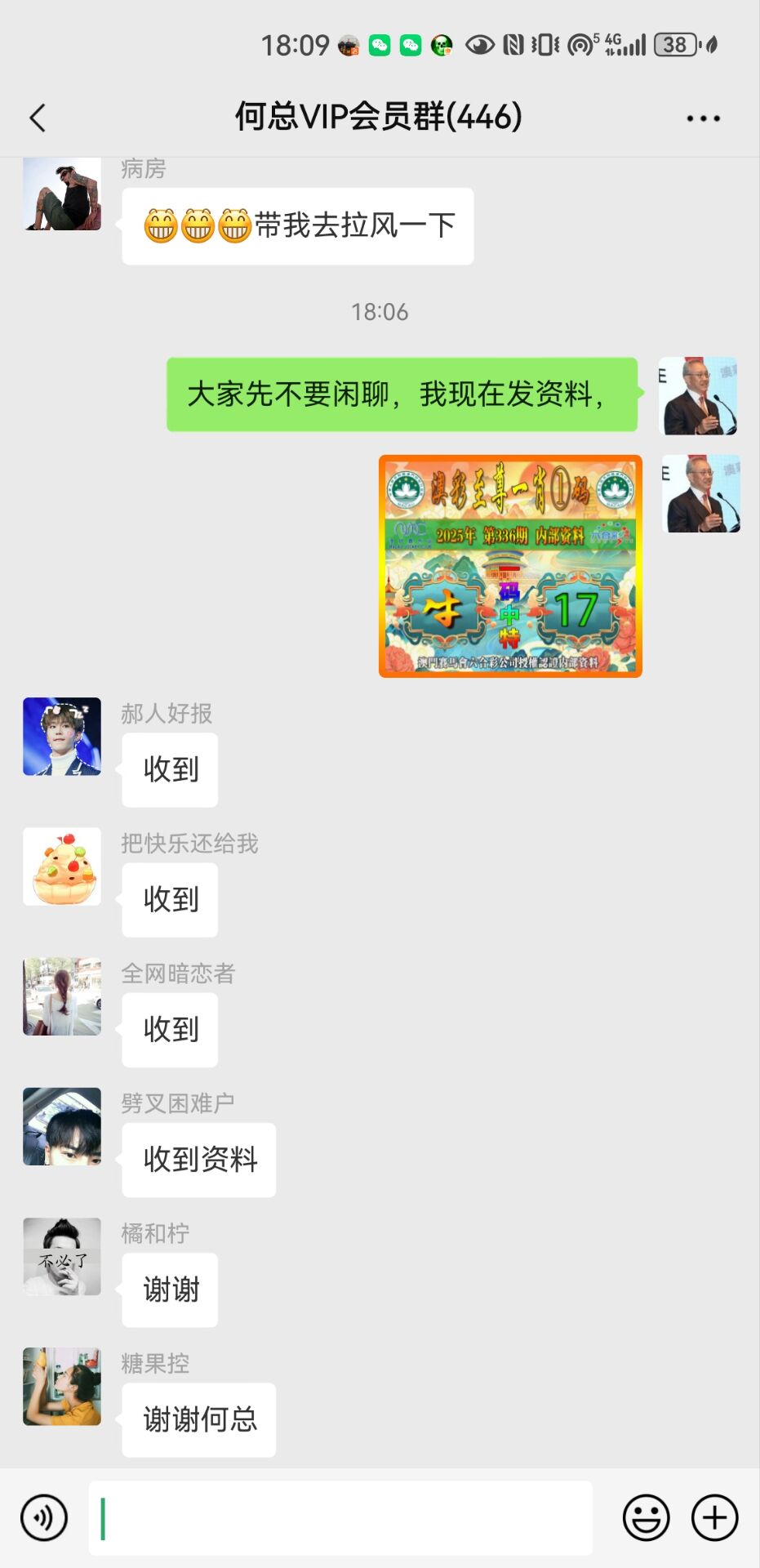
Task: Open the sent lottery image in full view
Action: point(510,566)
